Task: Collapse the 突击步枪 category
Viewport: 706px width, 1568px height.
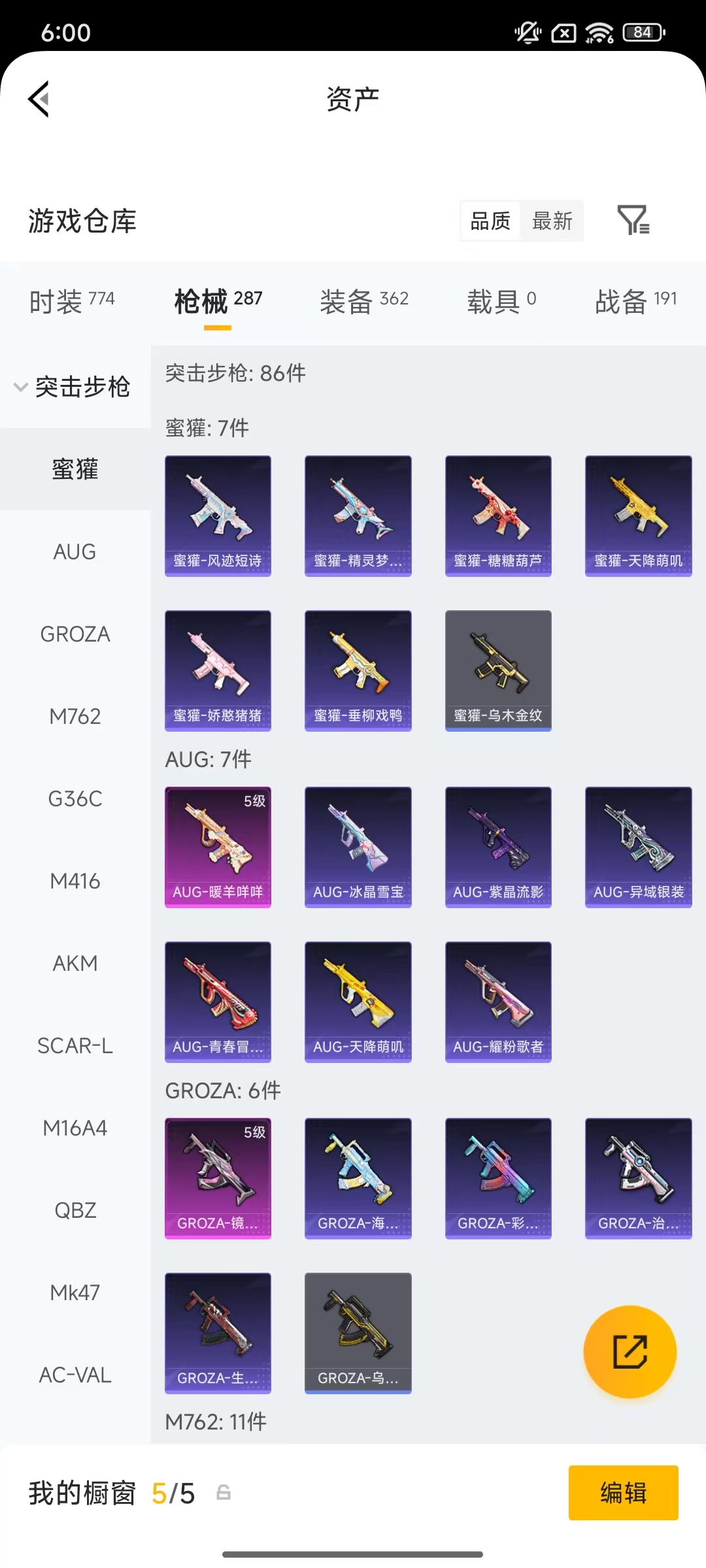Action: (x=73, y=387)
